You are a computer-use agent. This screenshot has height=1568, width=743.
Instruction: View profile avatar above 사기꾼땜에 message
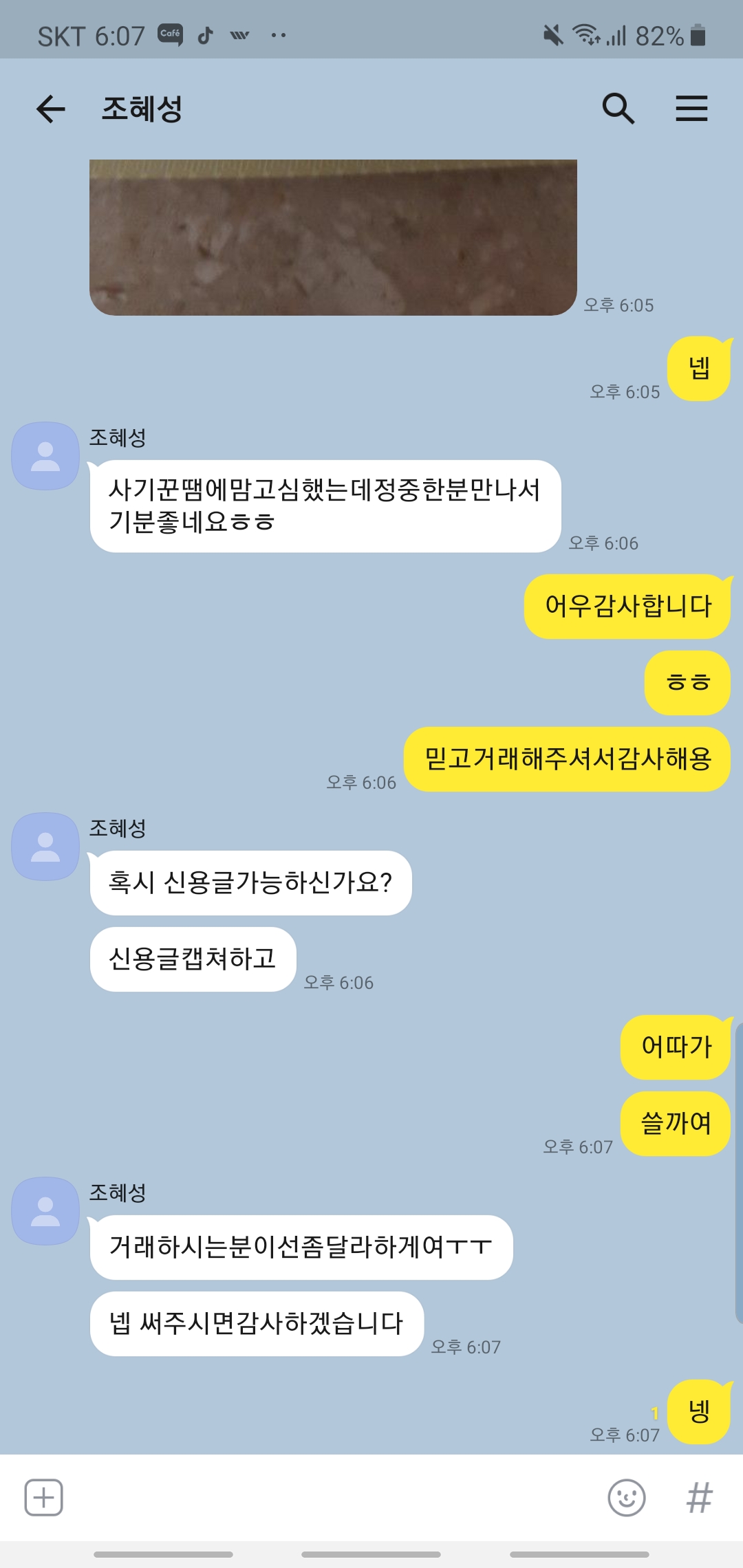coord(45,456)
